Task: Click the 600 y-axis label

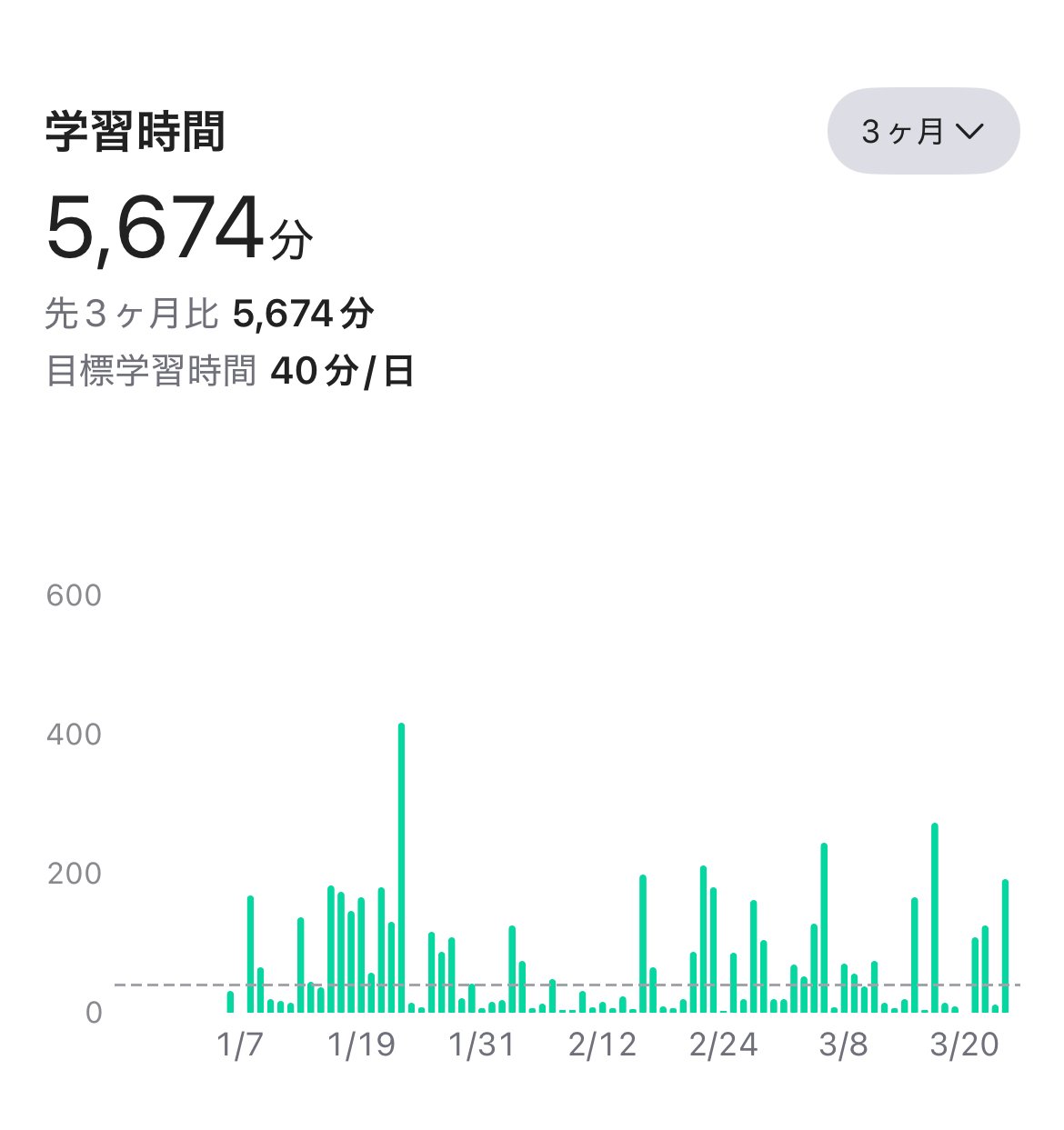Action: 73,595
